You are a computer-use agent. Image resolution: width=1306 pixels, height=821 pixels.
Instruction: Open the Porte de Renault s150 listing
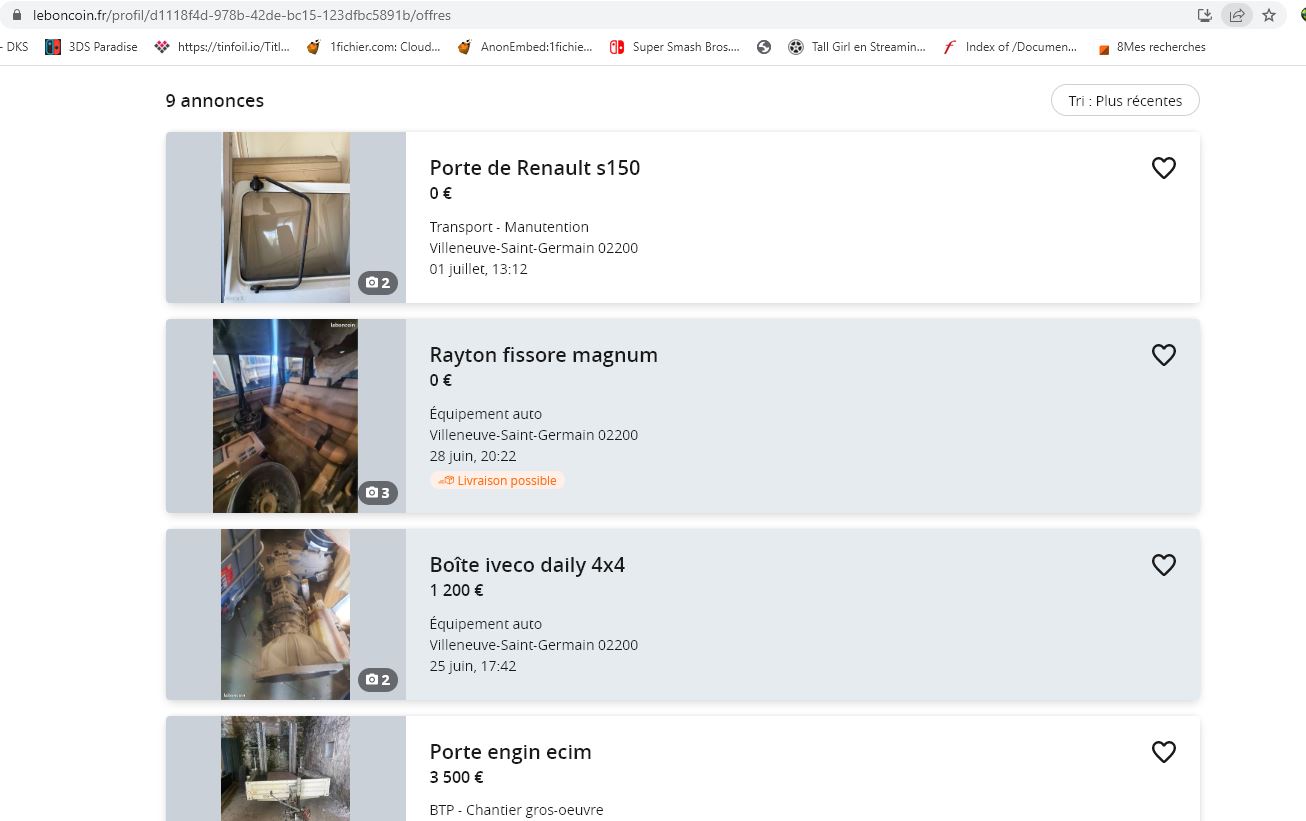pos(534,168)
